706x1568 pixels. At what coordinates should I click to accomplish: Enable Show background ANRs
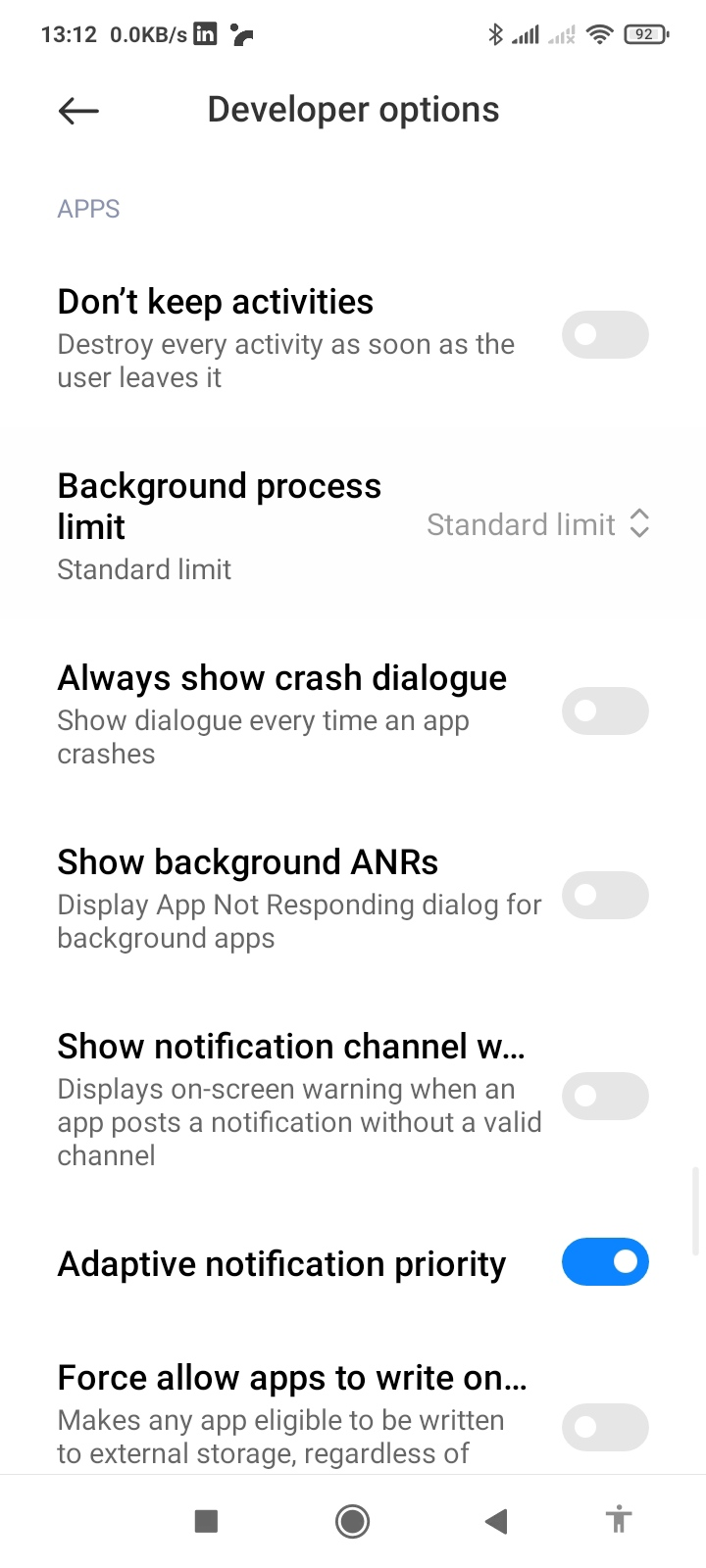pos(605,896)
